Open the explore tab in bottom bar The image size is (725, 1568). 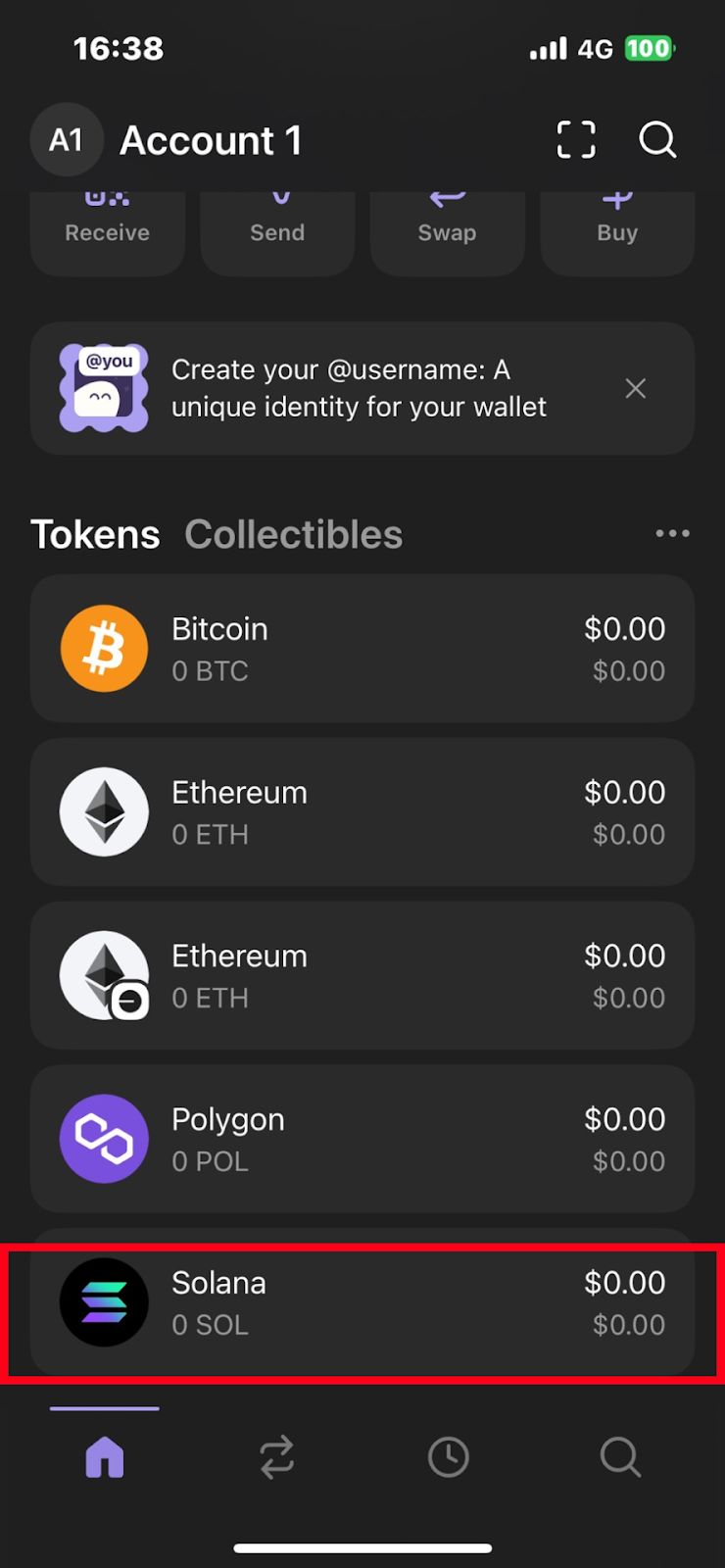[x=620, y=1457]
